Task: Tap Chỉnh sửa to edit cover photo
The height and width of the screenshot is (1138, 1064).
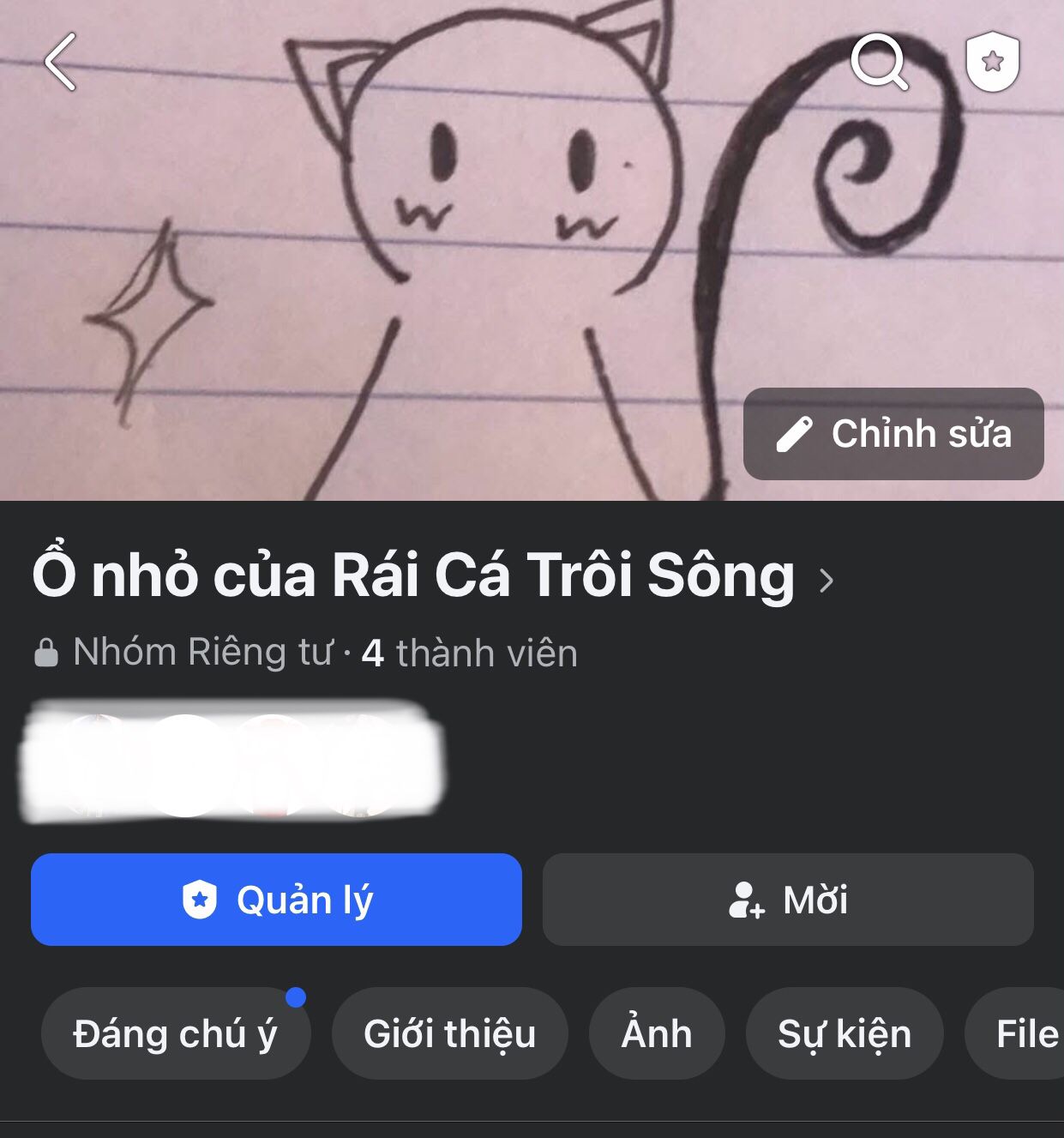Action: point(893,434)
